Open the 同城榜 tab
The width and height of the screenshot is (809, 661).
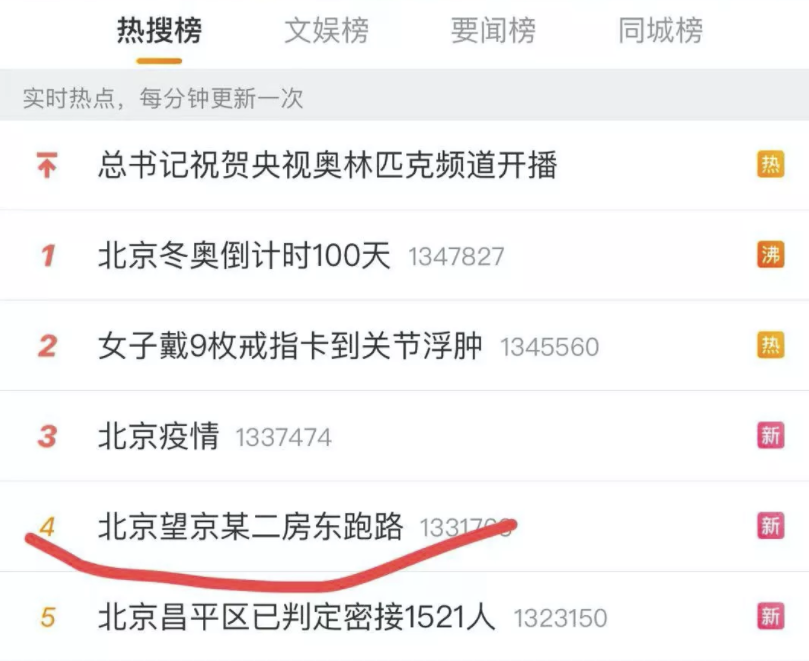coord(660,31)
